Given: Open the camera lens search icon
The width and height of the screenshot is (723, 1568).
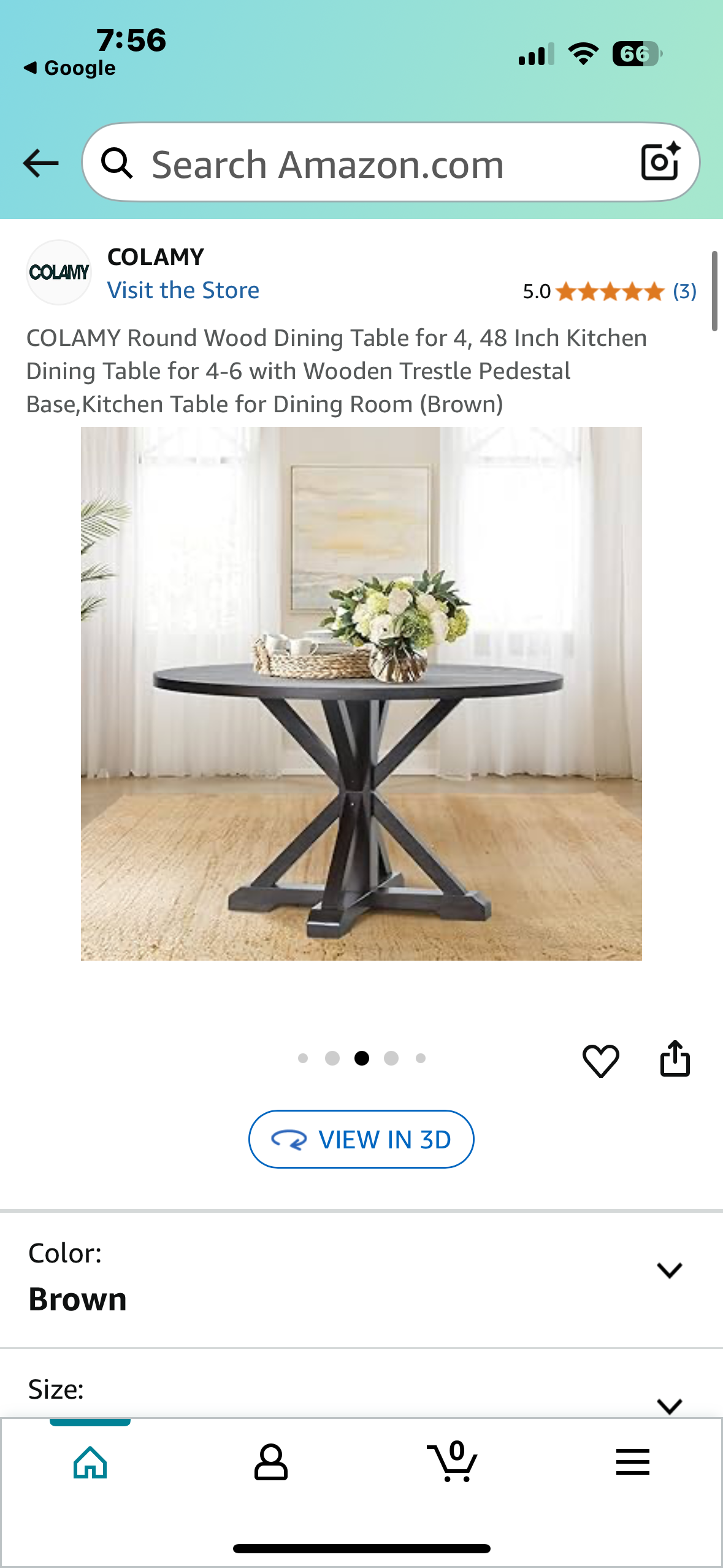Looking at the screenshot, I should click(x=660, y=163).
